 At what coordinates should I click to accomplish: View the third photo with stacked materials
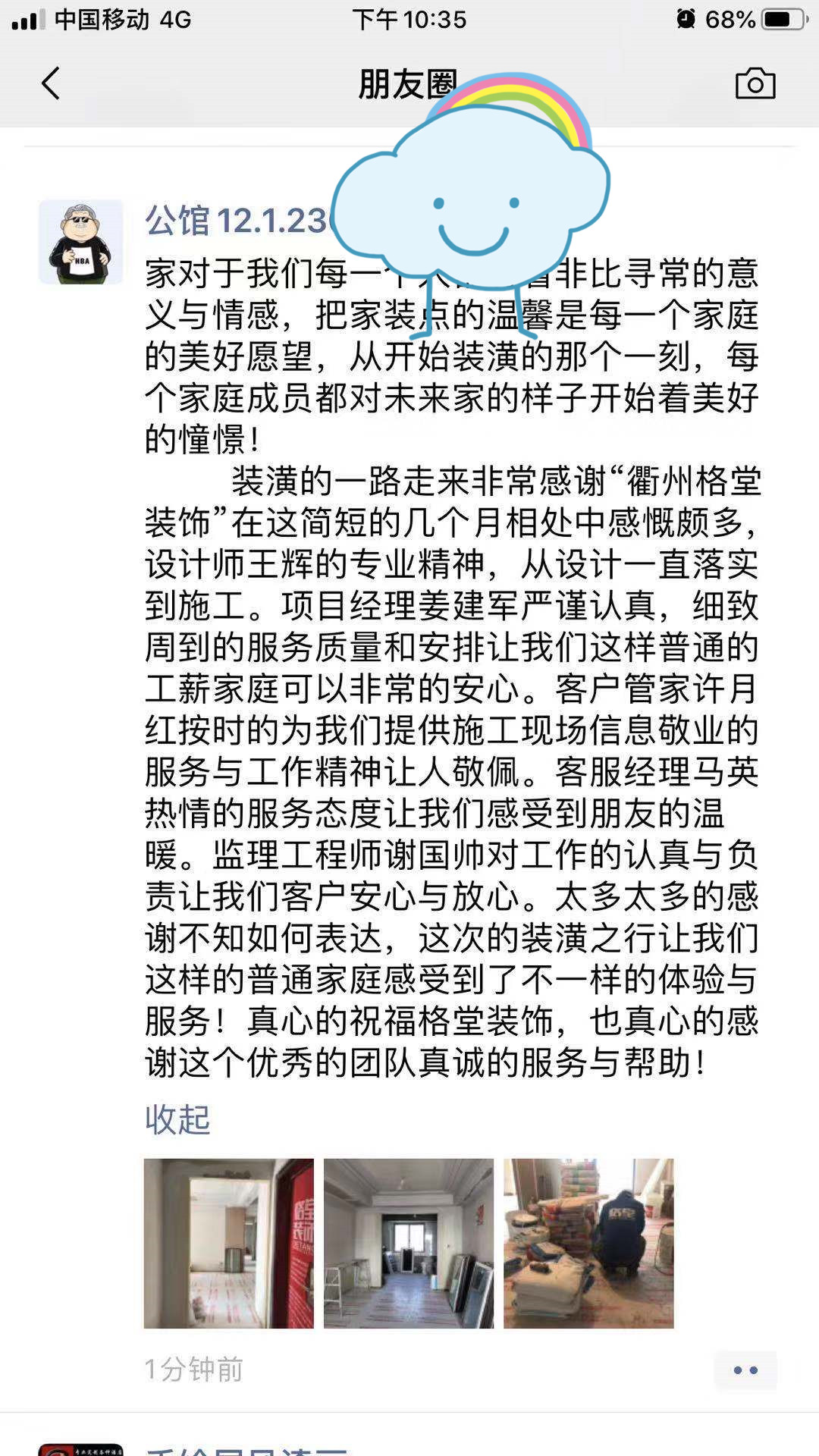[x=588, y=1243]
